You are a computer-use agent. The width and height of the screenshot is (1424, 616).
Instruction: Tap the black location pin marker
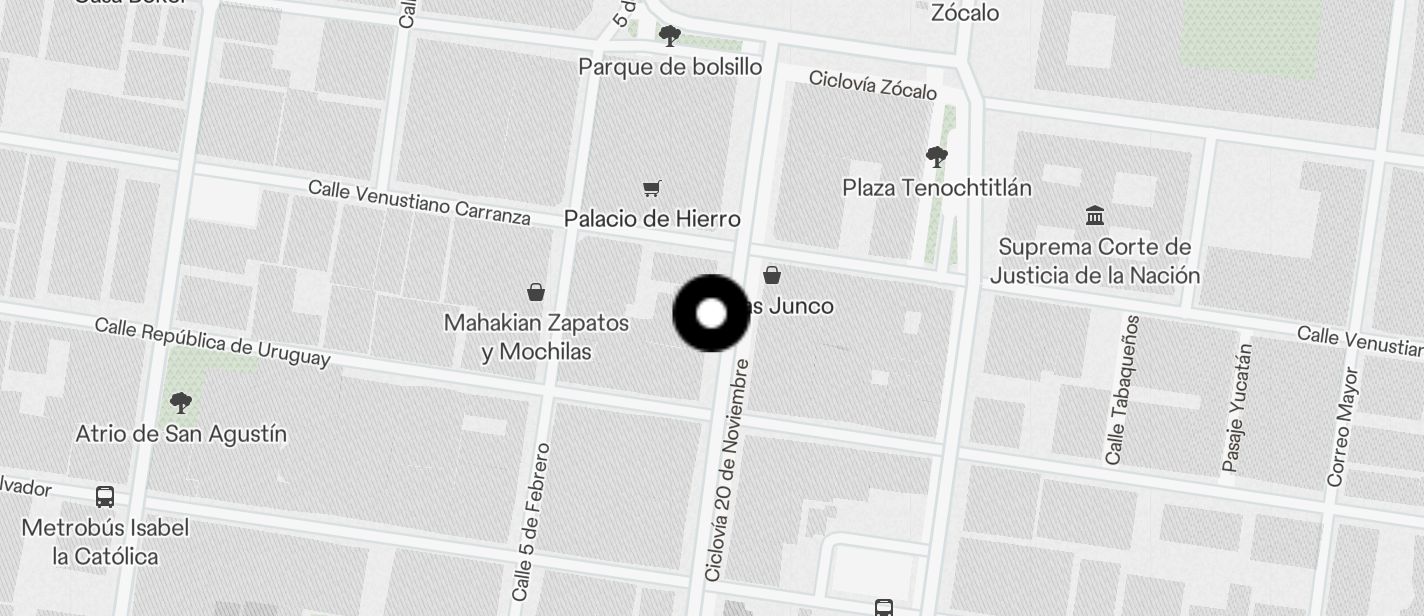pos(711,314)
